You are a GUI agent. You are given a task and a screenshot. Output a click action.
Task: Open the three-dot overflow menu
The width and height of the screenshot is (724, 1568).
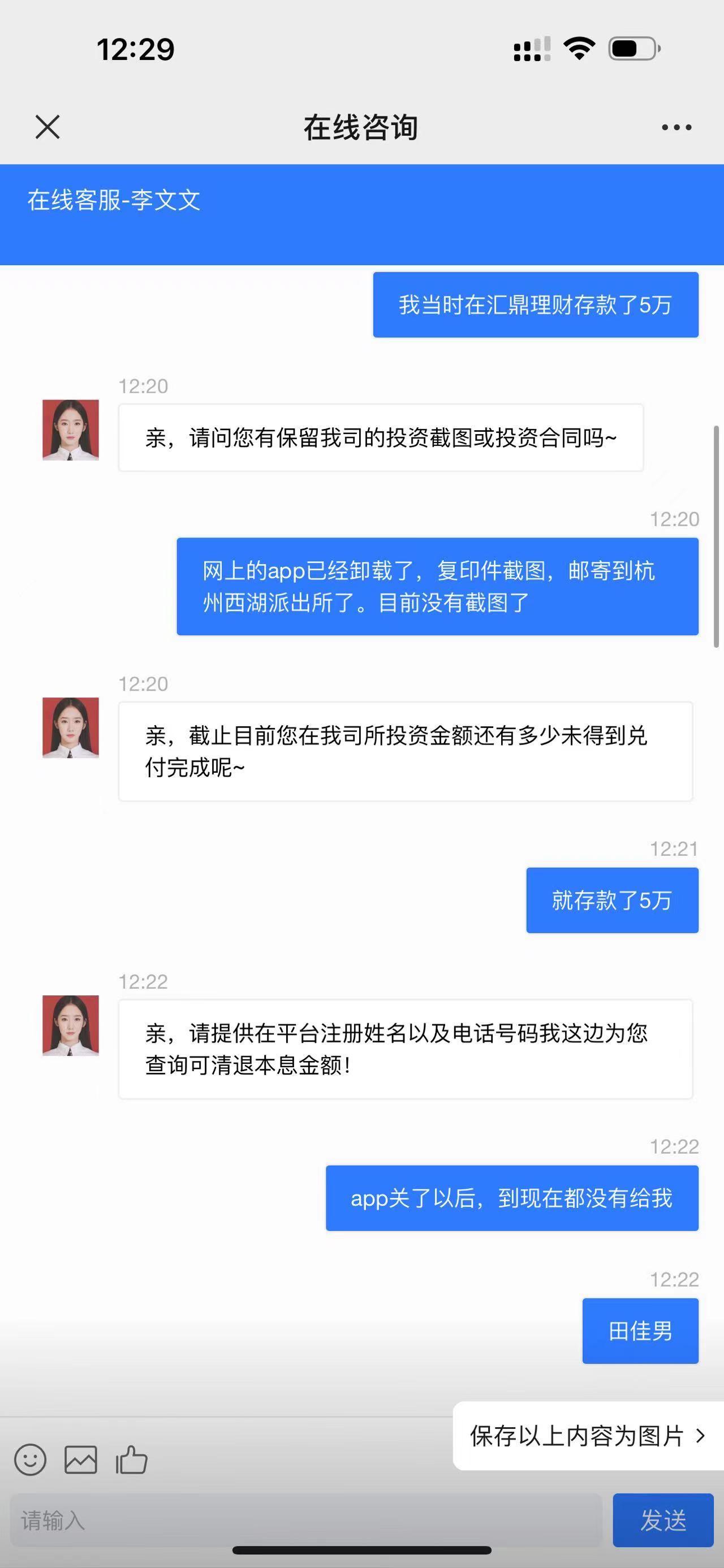(x=676, y=127)
